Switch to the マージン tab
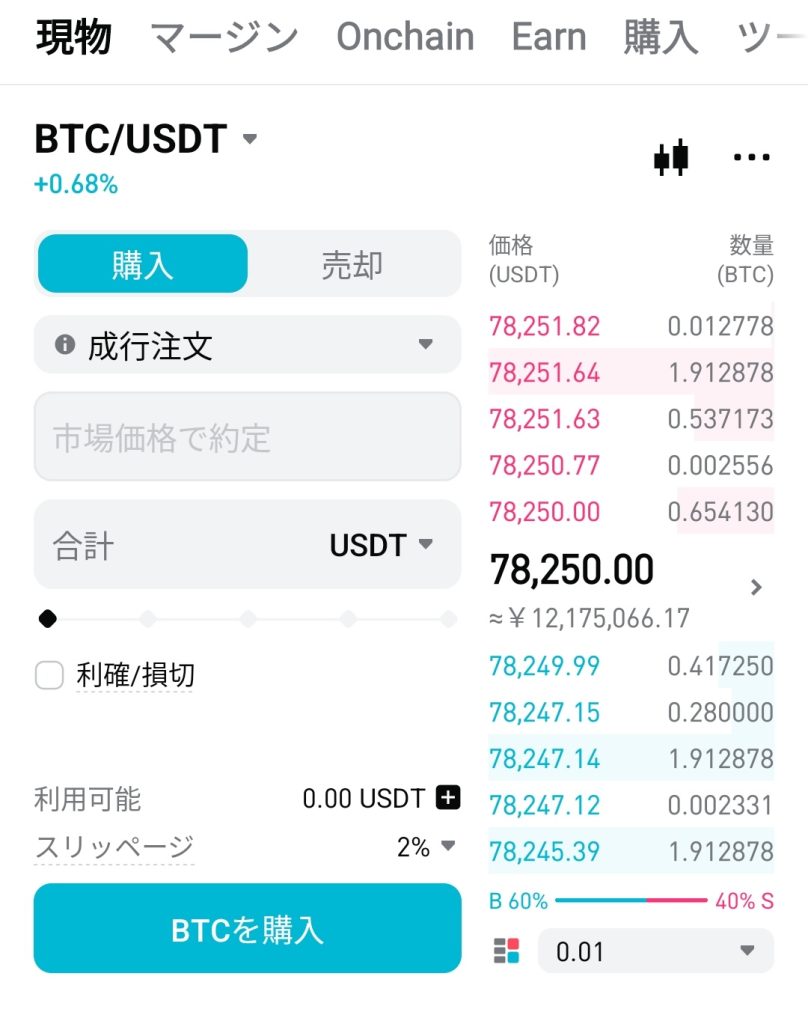Image resolution: width=808 pixels, height=1024 pixels. (224, 37)
